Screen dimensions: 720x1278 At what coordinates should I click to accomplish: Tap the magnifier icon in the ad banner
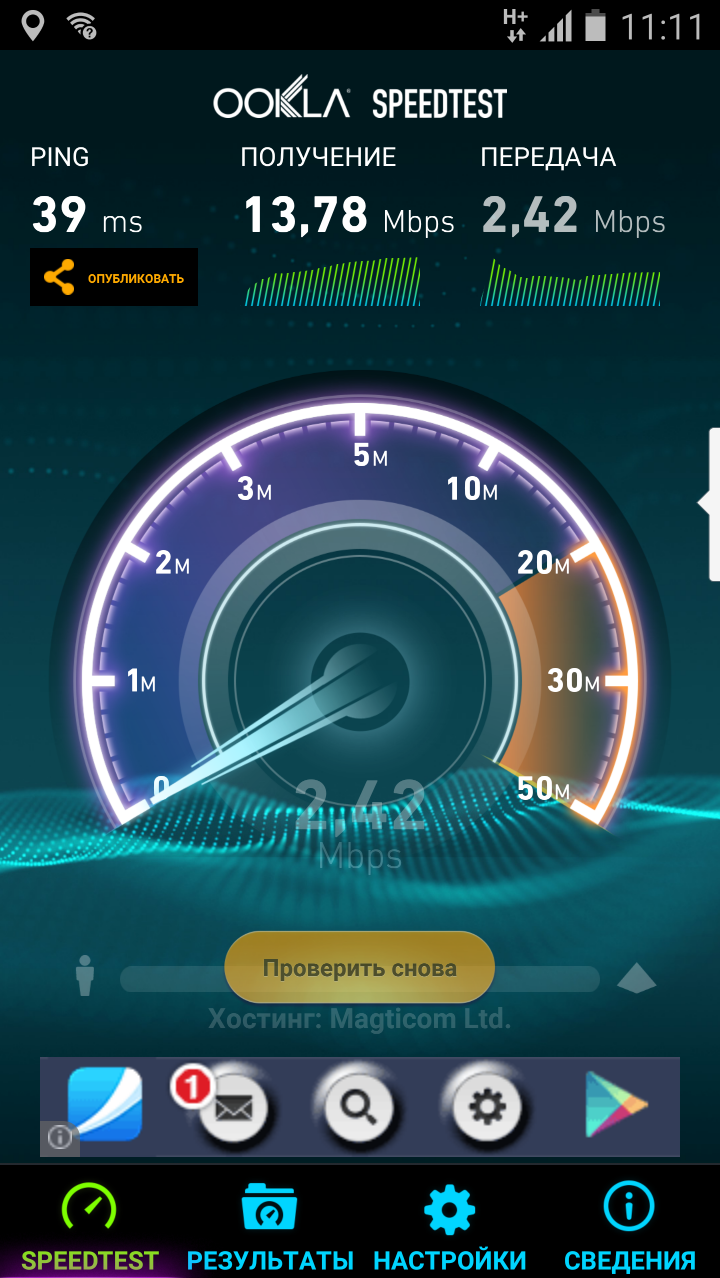pyautogui.click(x=358, y=1107)
